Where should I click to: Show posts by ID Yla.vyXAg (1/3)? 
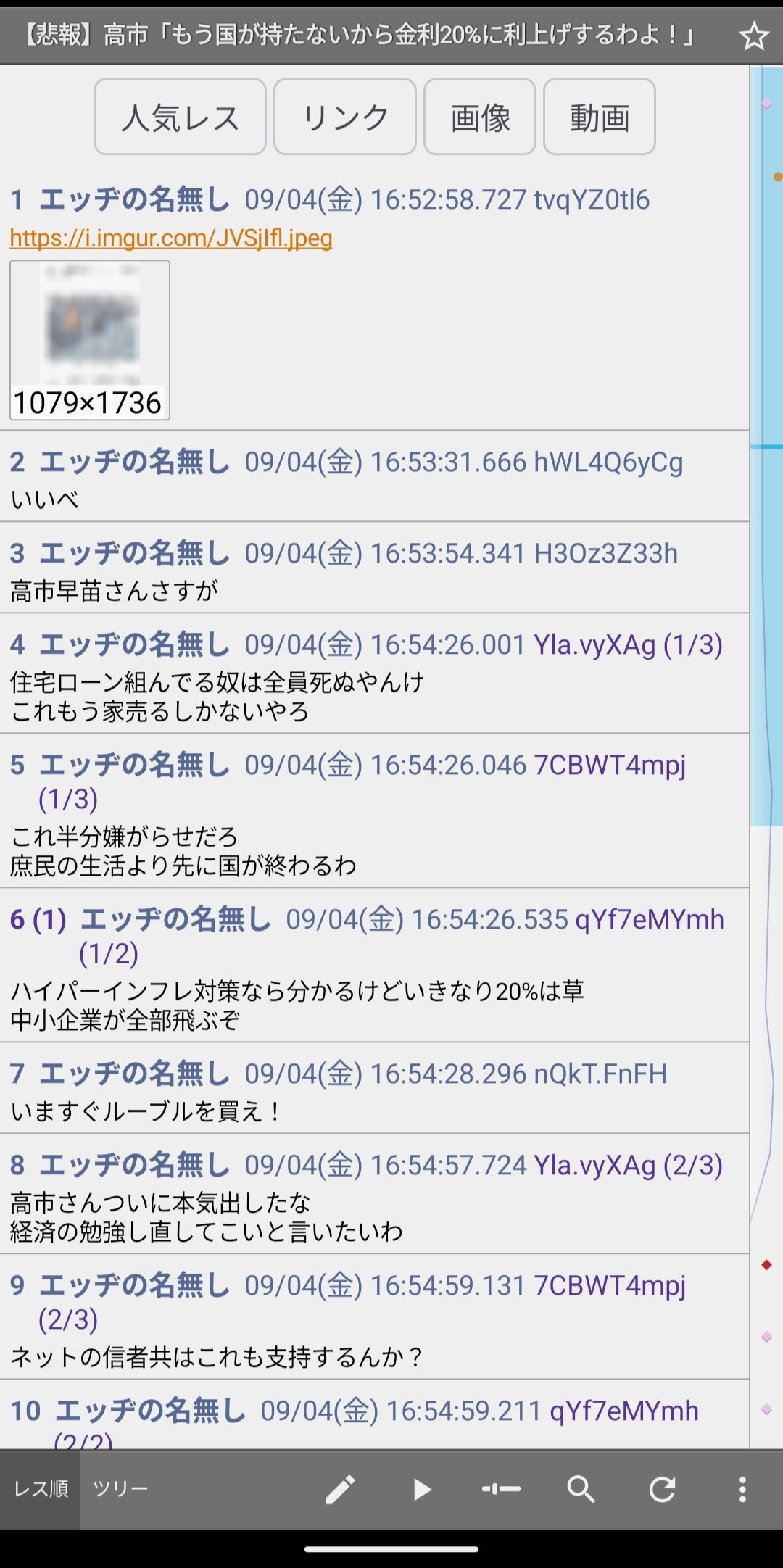click(628, 644)
